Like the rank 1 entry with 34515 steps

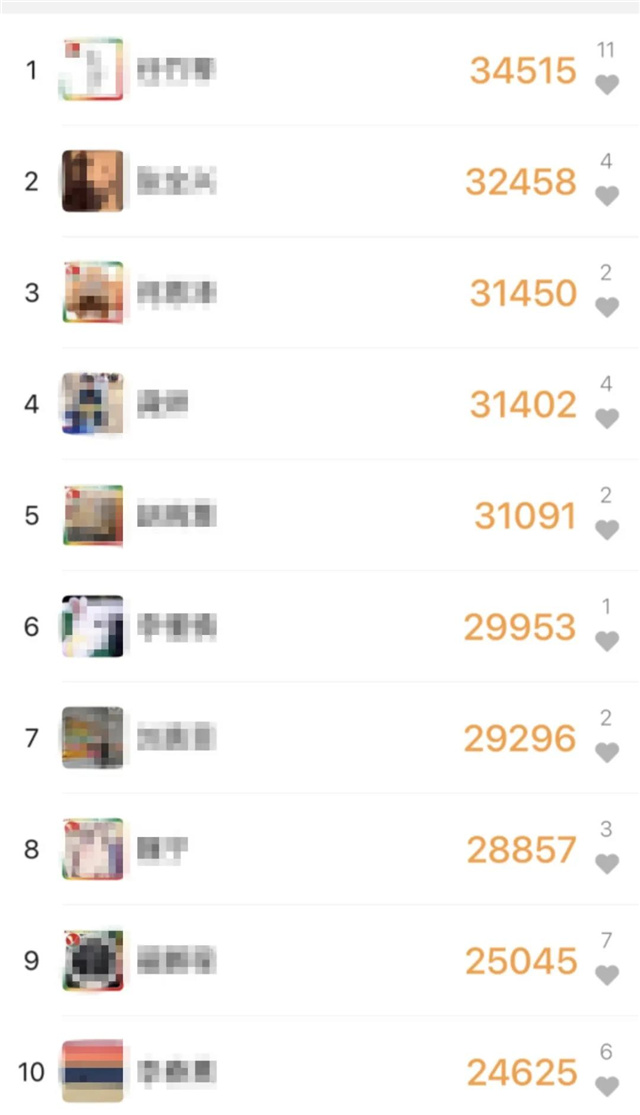(607, 85)
